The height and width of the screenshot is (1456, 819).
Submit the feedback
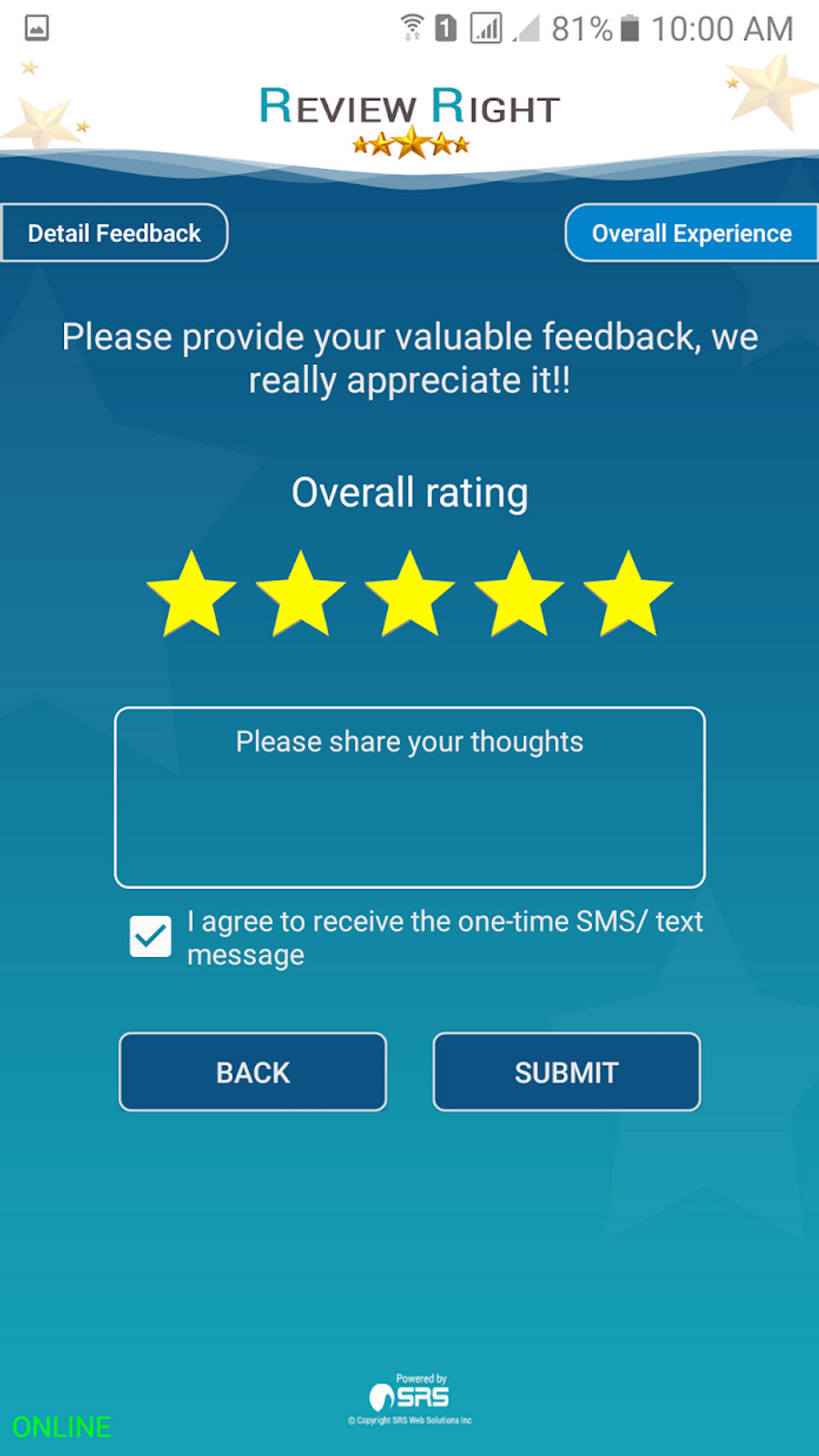coord(566,1072)
